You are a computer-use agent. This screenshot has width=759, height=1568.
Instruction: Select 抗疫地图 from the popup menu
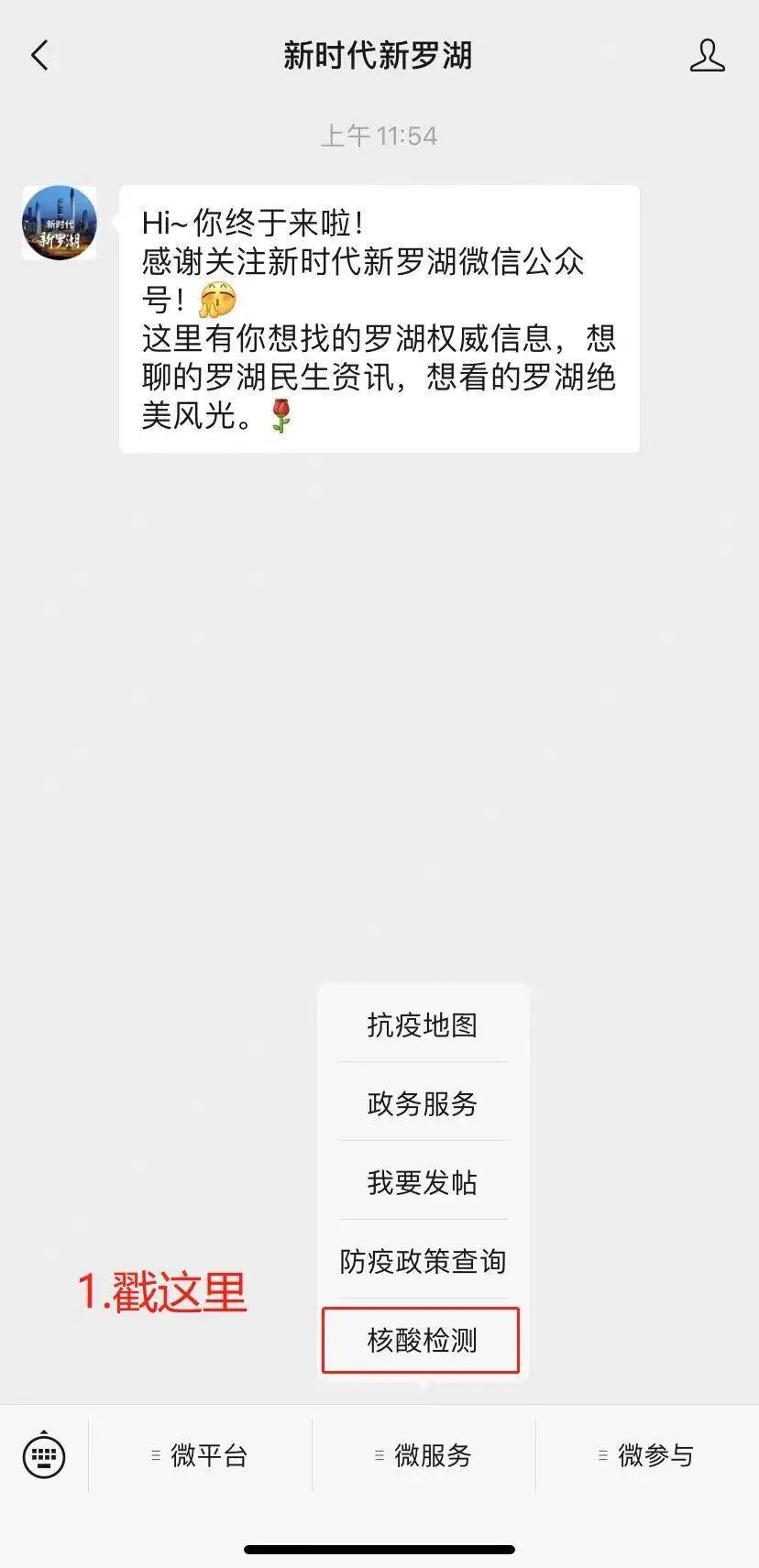pyautogui.click(x=423, y=1025)
